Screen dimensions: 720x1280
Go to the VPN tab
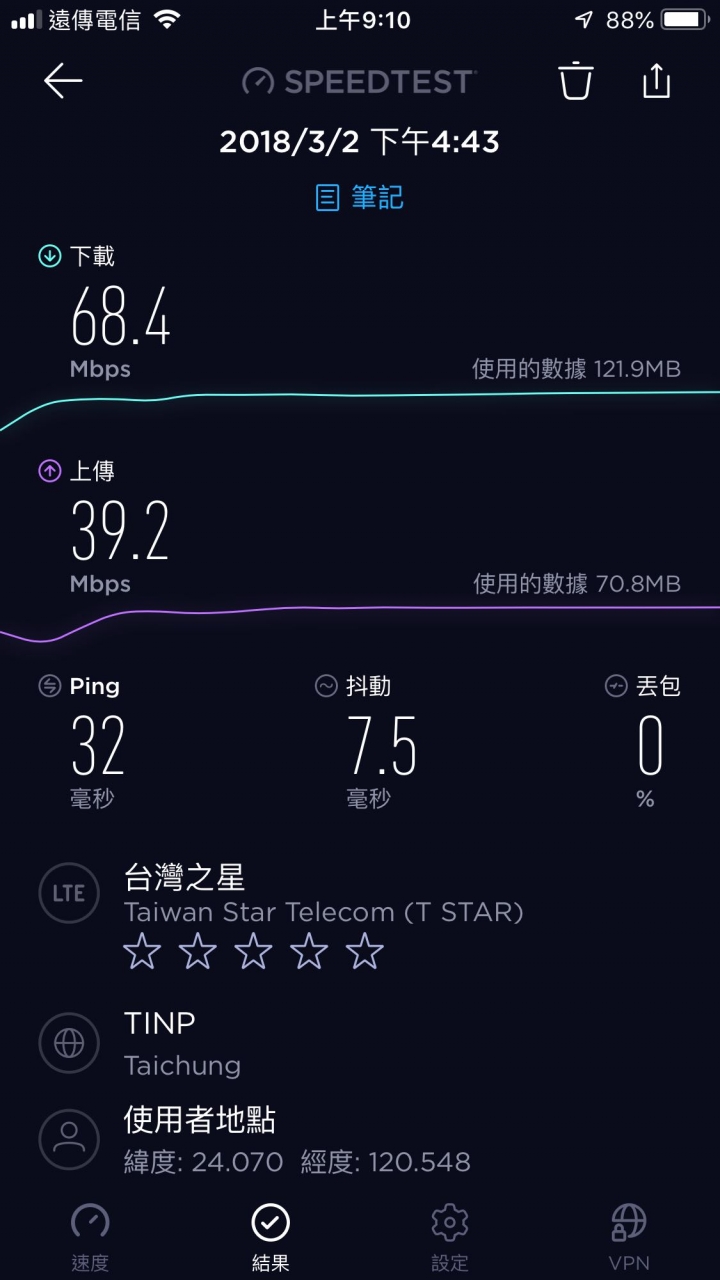[629, 1236]
